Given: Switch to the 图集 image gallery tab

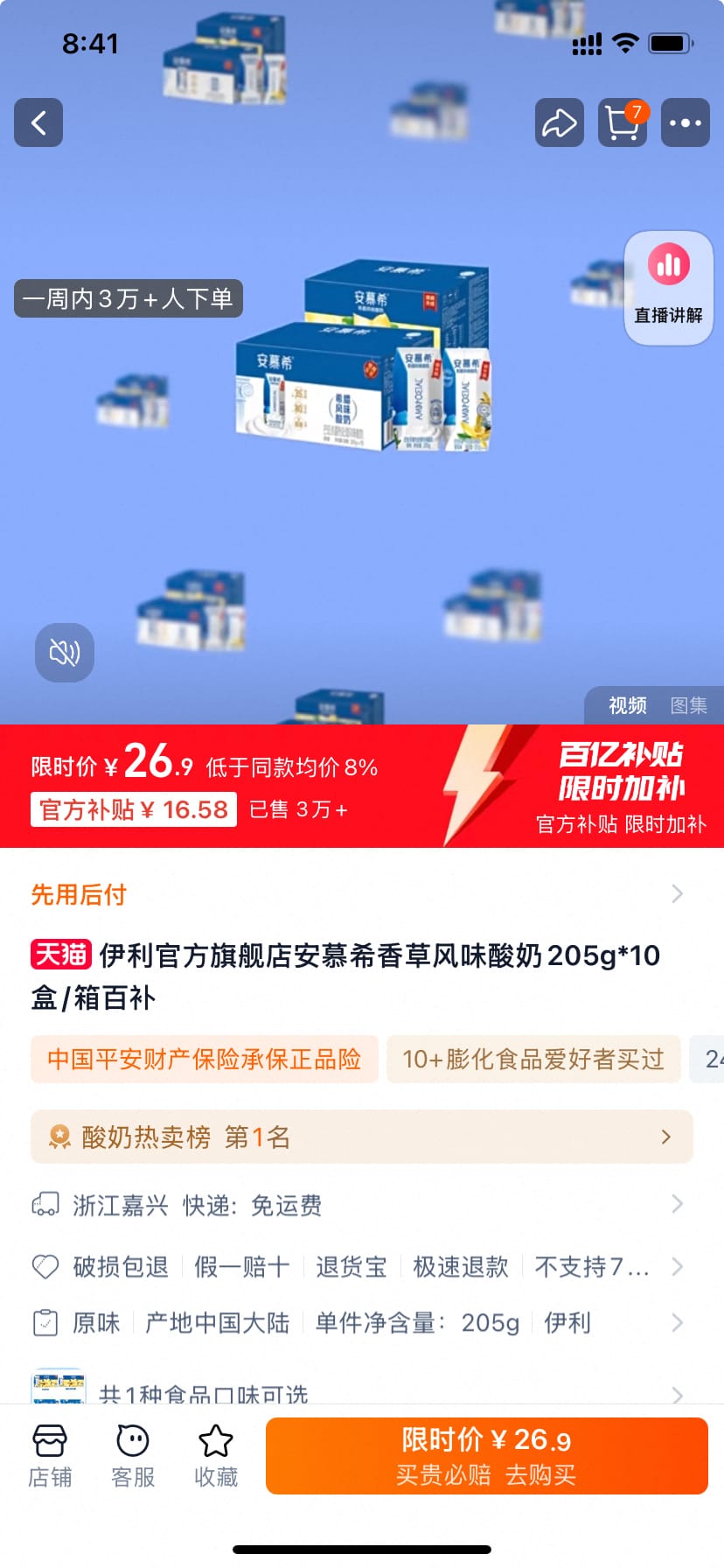Looking at the screenshot, I should tap(690, 706).
